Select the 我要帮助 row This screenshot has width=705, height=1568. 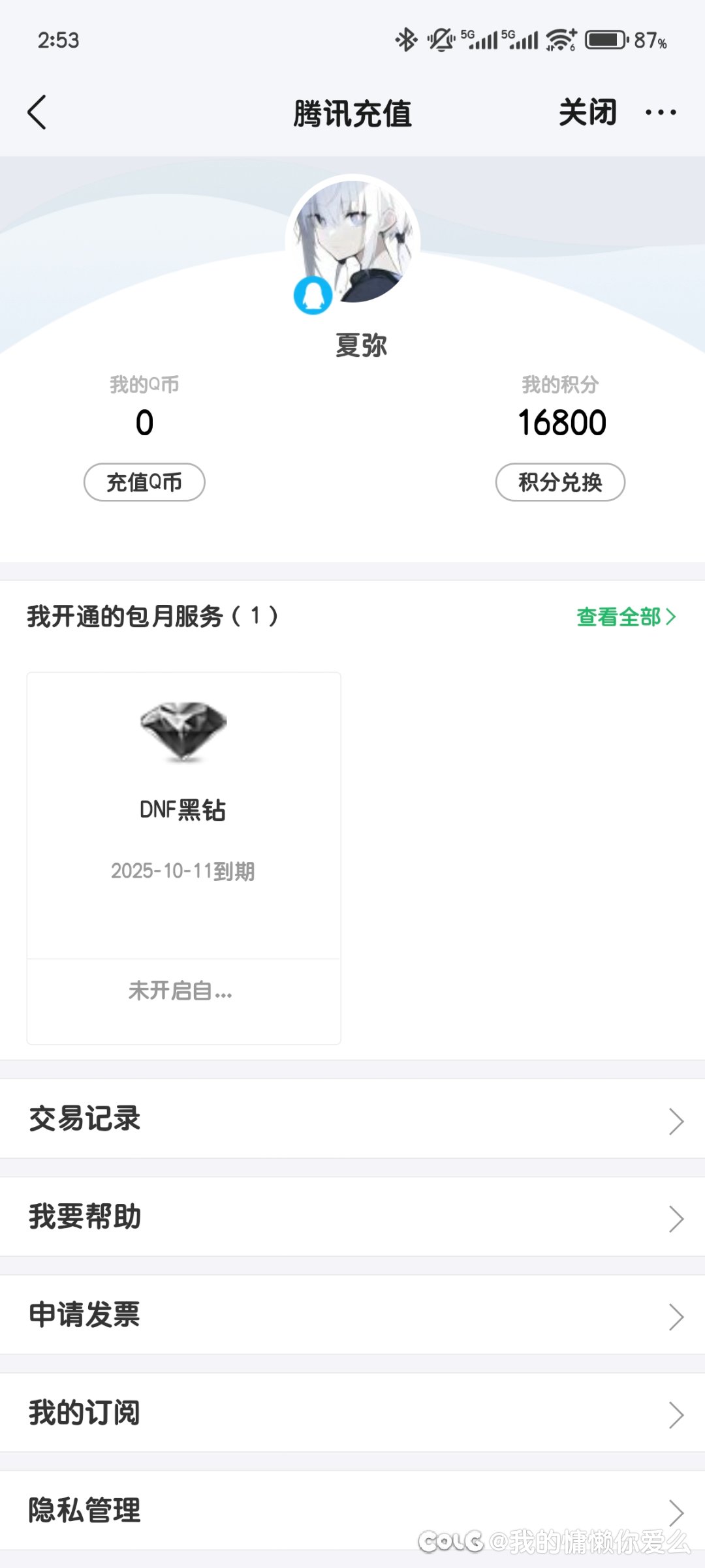point(352,1217)
